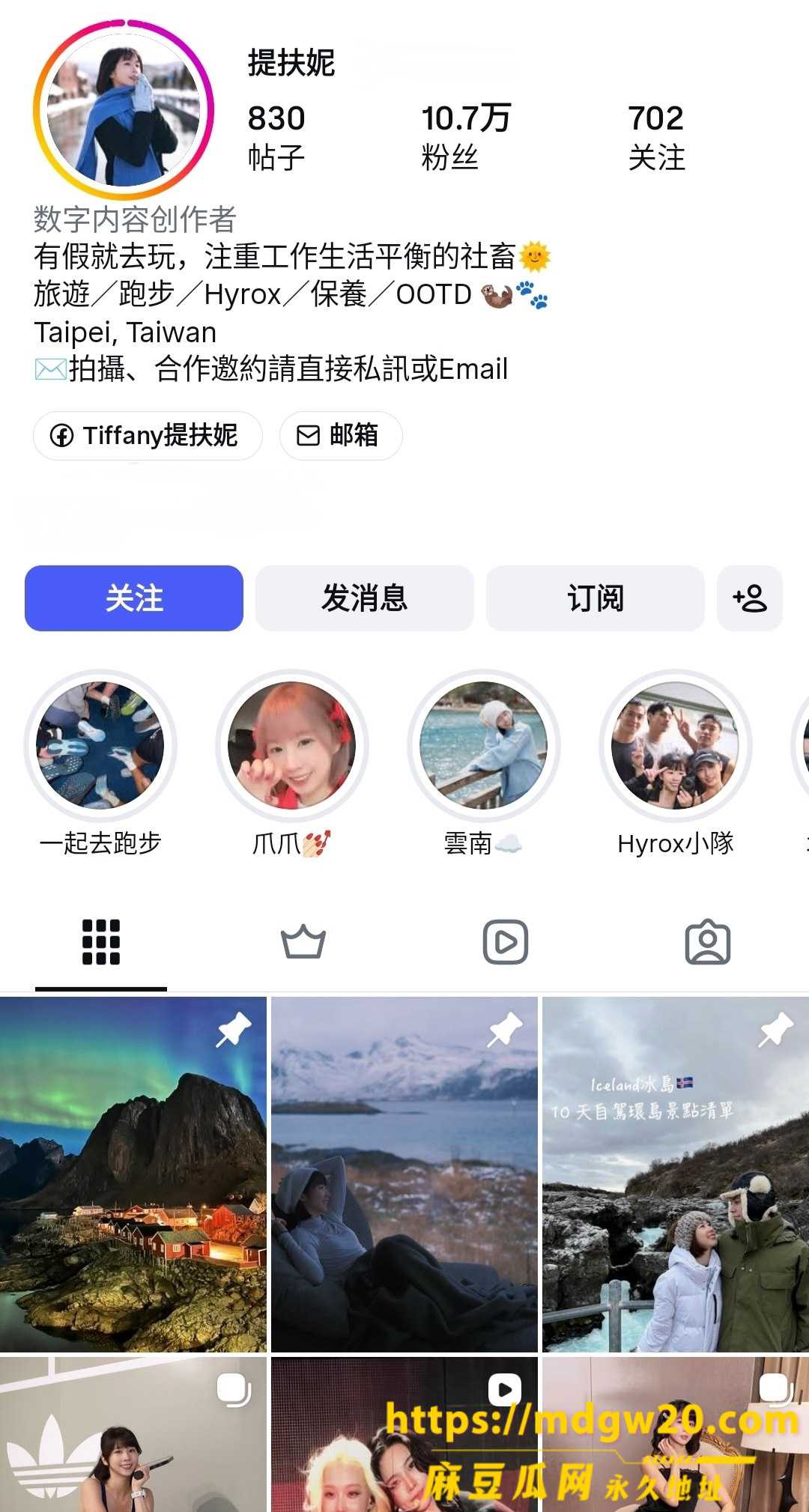Image resolution: width=809 pixels, height=1512 pixels.
Task: Send a message via 发消息
Action: pos(365,598)
